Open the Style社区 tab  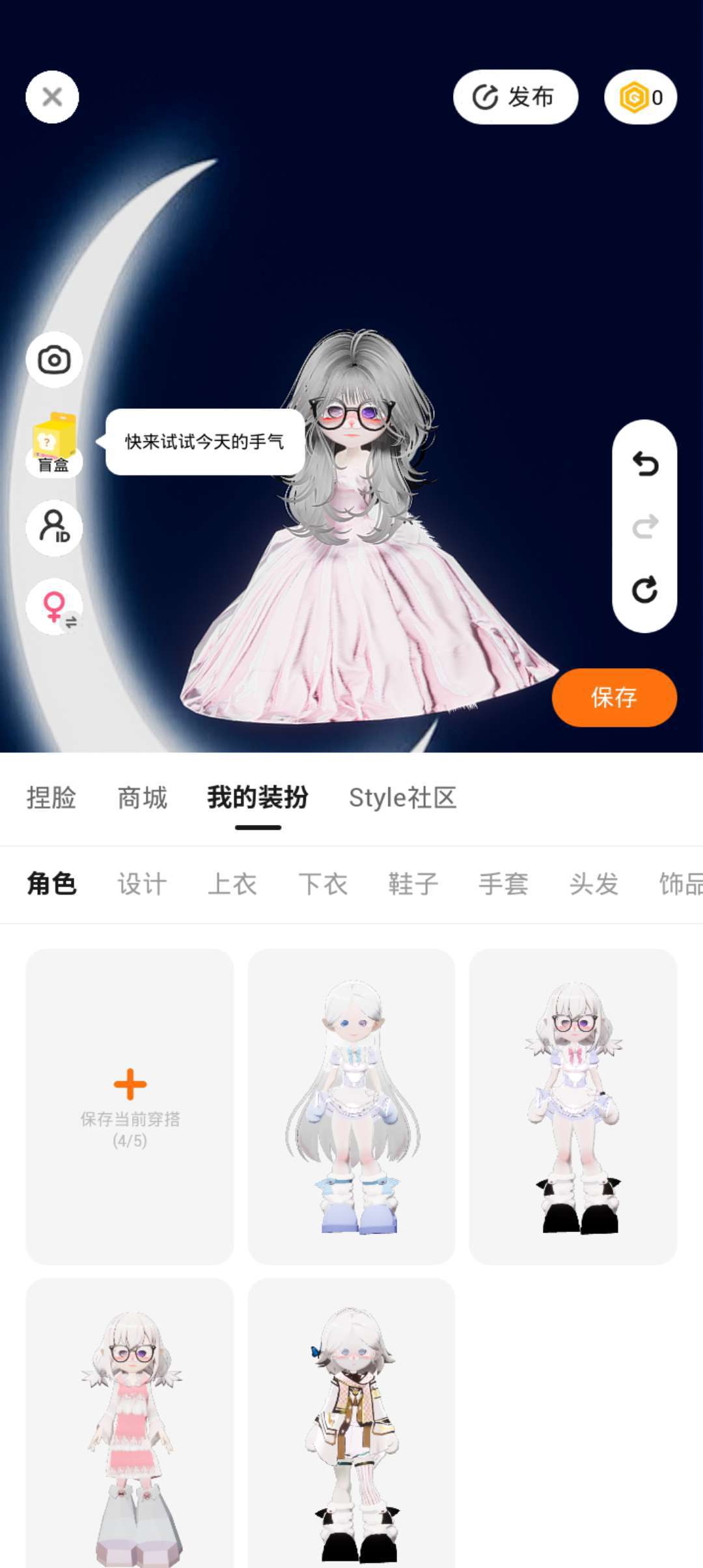click(403, 798)
